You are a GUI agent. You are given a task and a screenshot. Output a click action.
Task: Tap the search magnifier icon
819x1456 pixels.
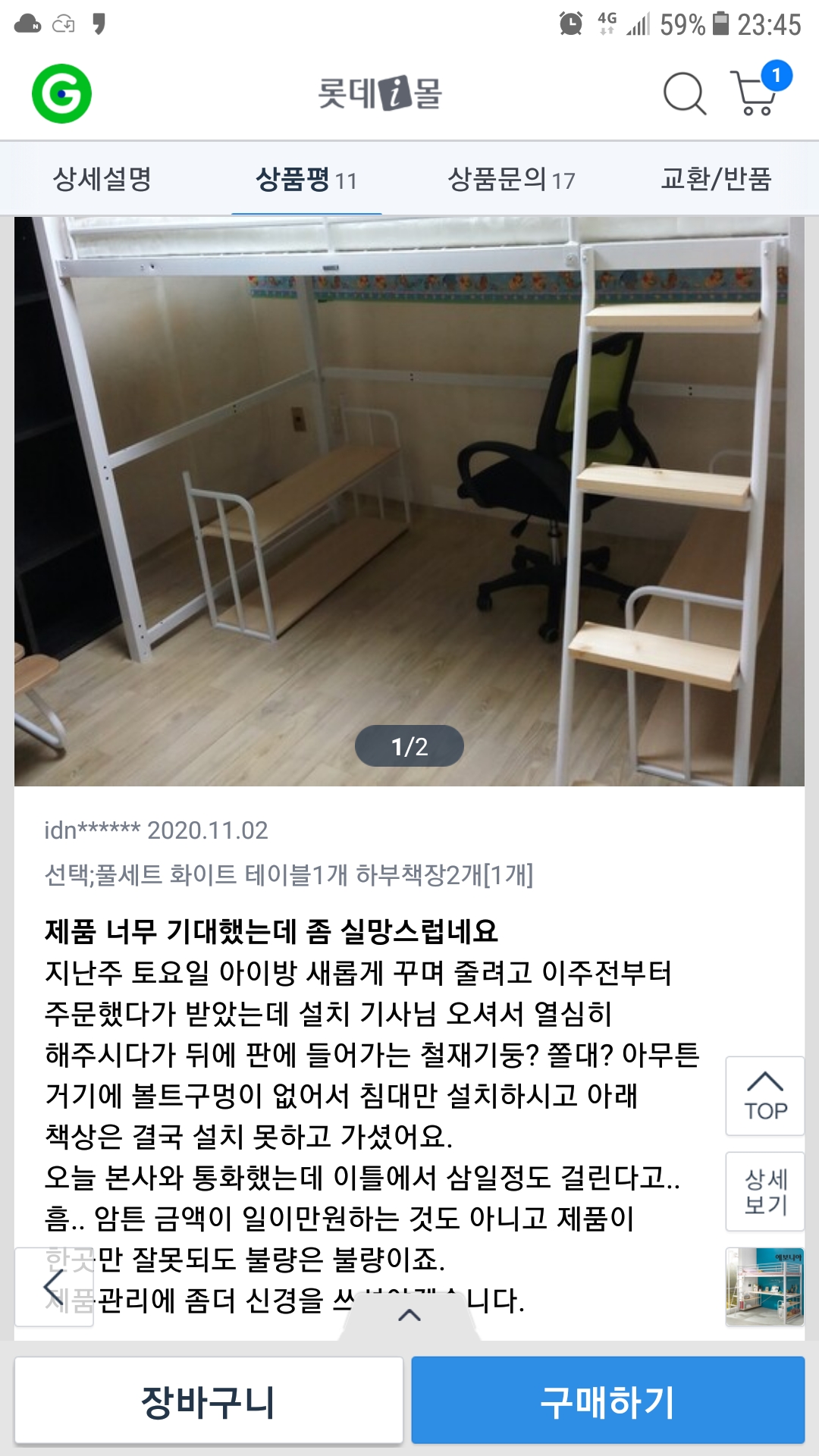684,94
